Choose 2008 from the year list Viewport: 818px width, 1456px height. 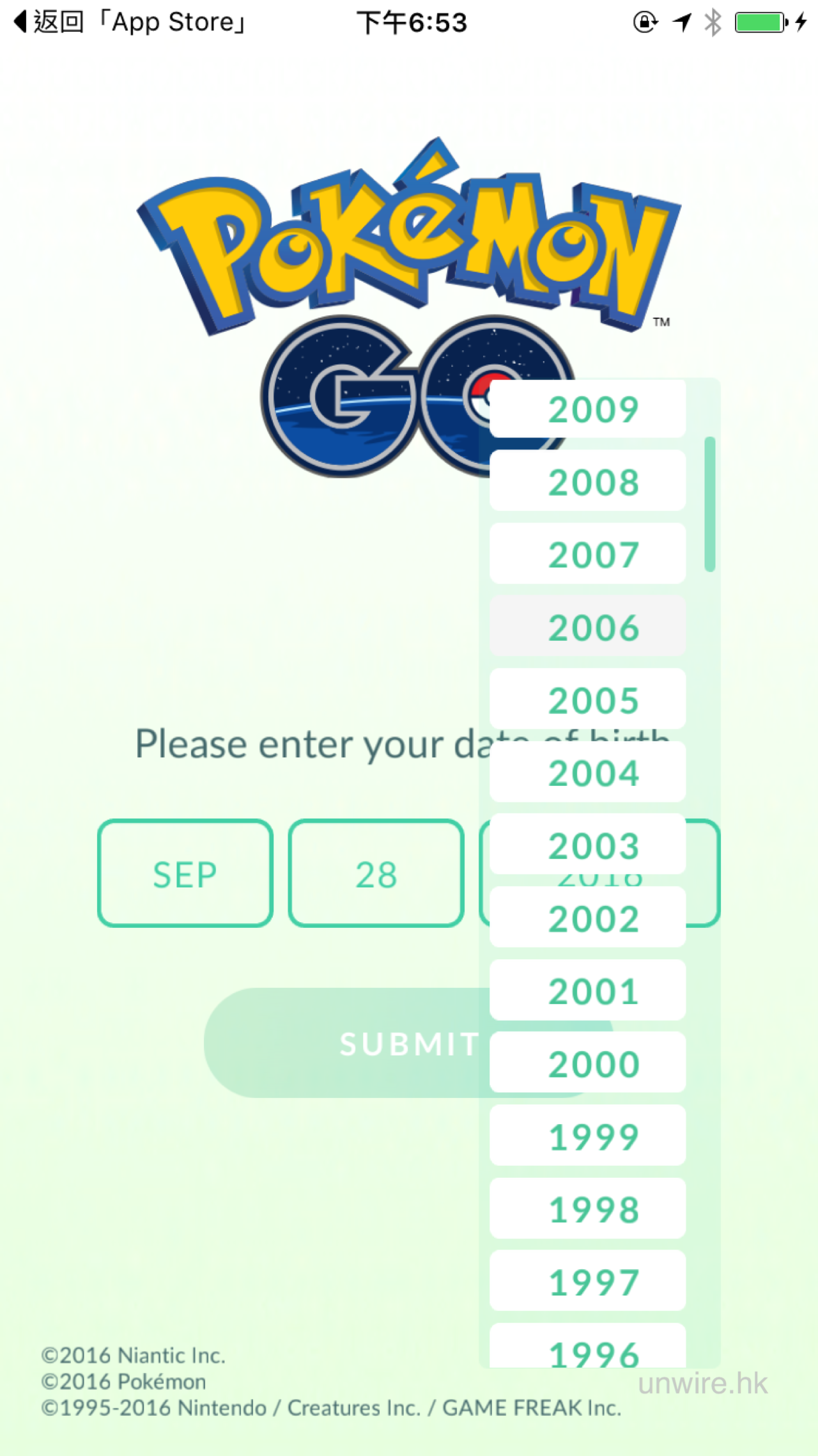point(587,481)
